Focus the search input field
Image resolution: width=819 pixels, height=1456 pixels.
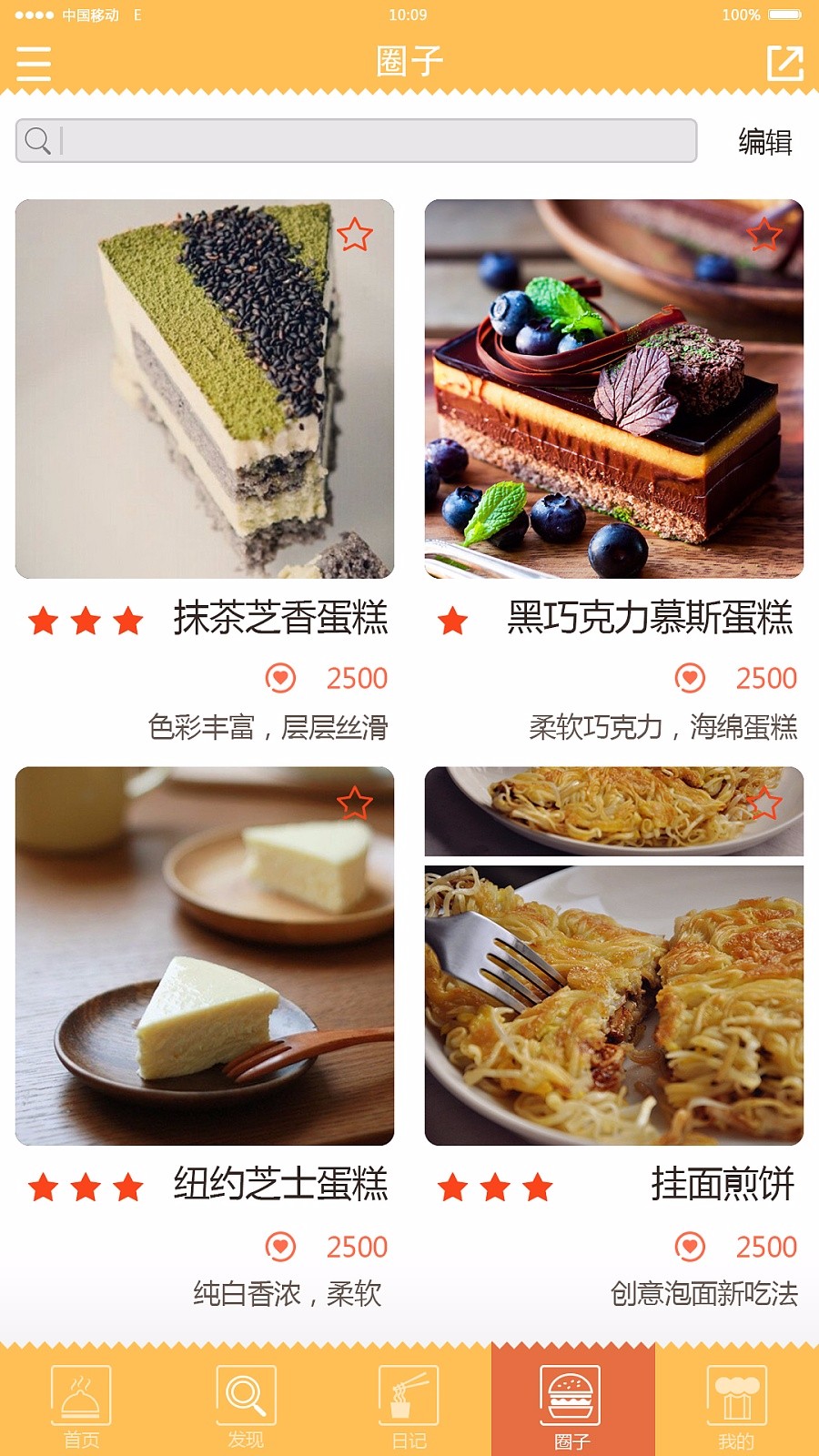tap(364, 141)
